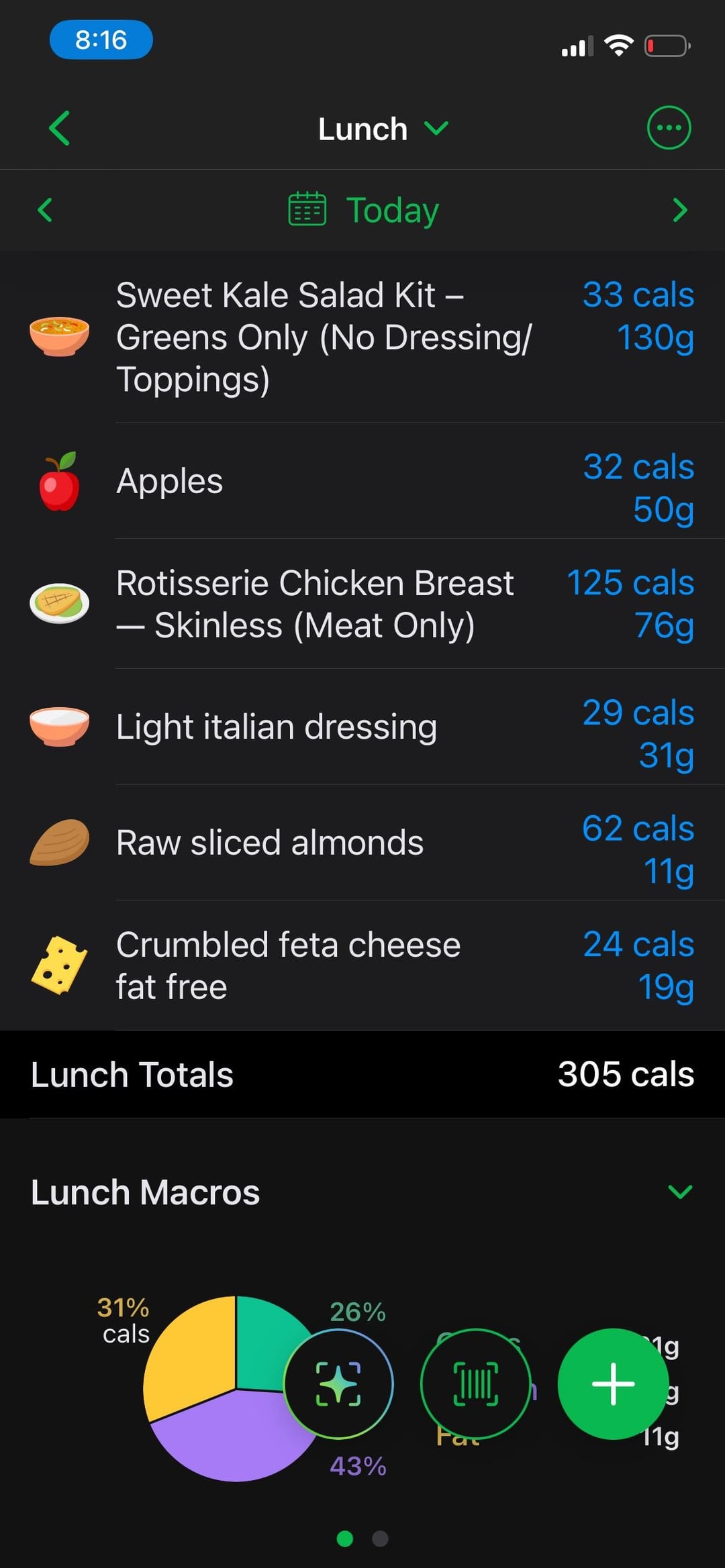Add a new food with plus button
Viewport: 725px width, 1568px height.
coord(612,1383)
